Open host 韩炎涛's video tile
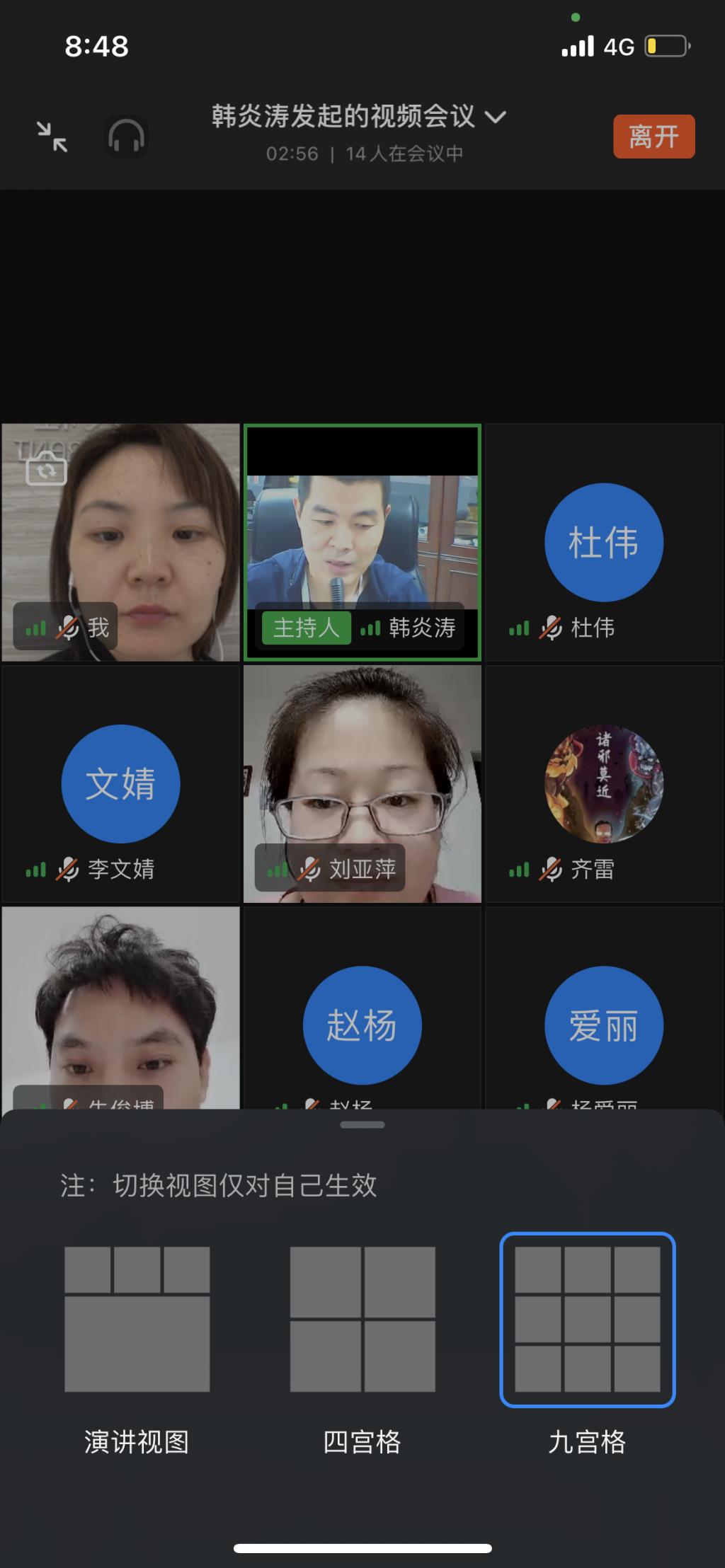 [362, 543]
